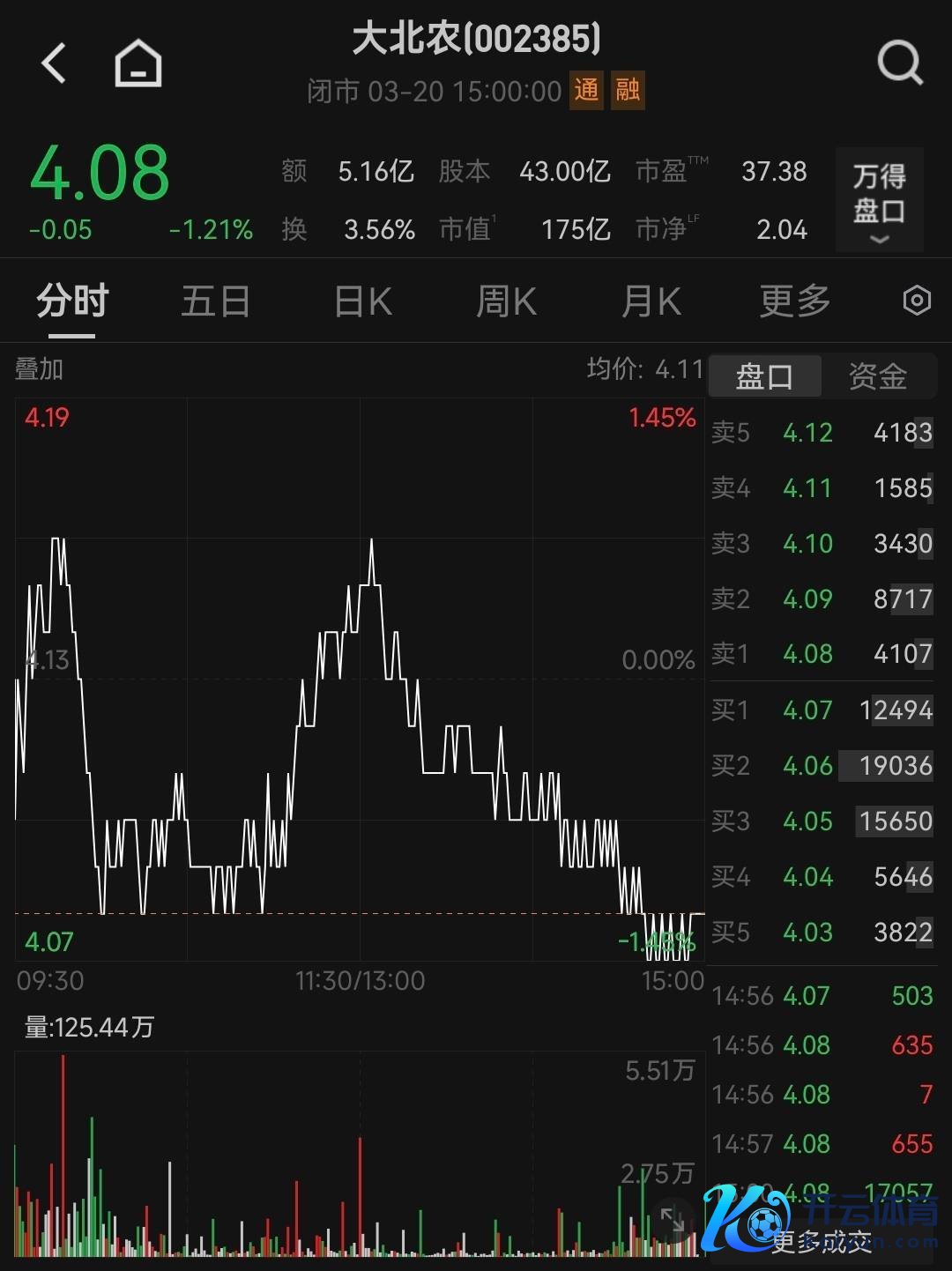Switch to the 五日 chart tab

point(215,301)
